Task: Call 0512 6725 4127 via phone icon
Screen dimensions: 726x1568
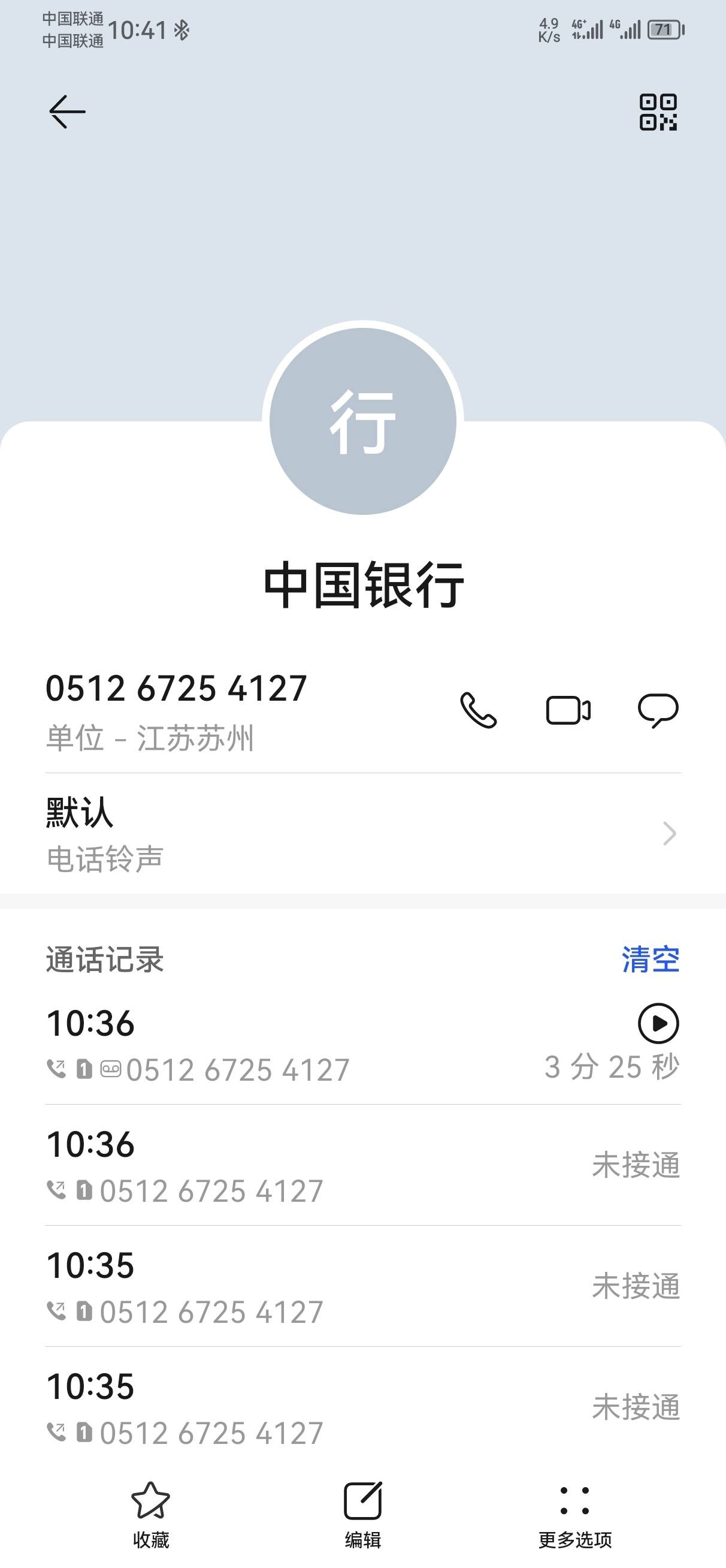Action: (x=479, y=710)
